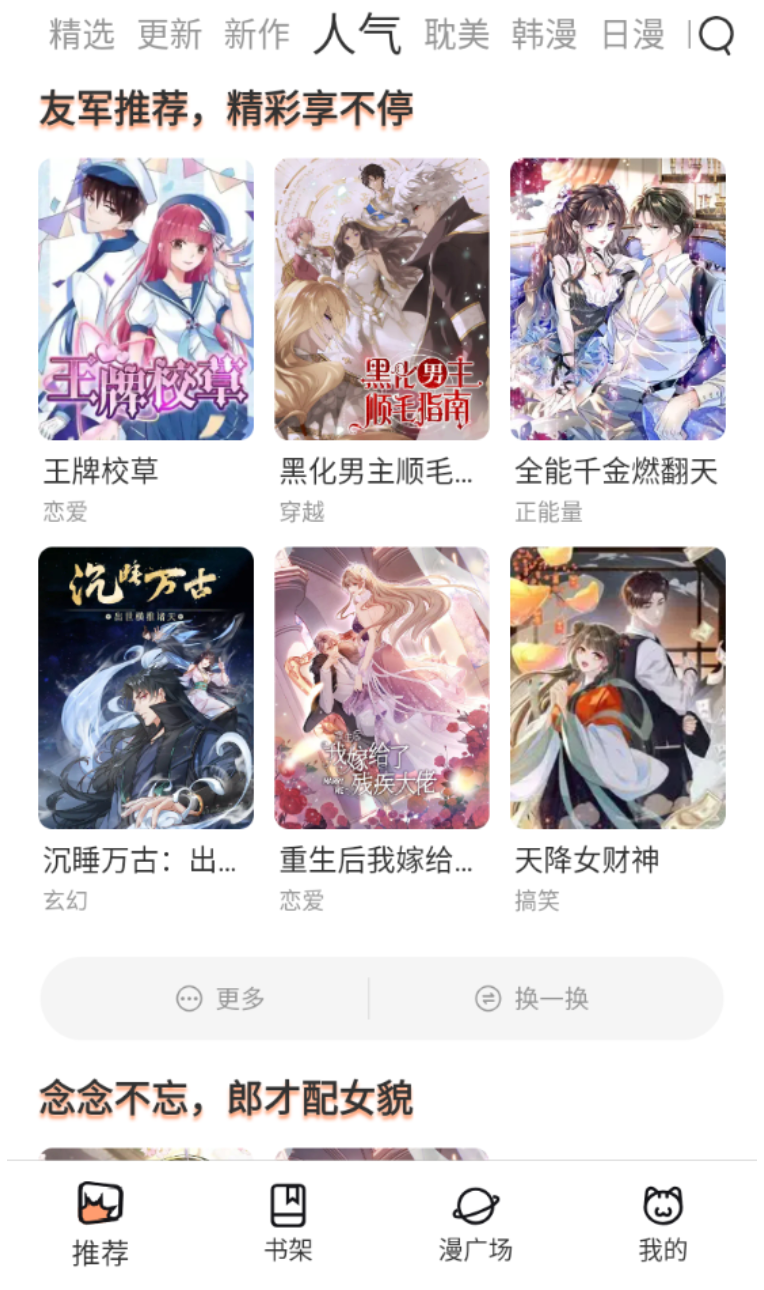Open the 天降女财神 comic cover
The height and width of the screenshot is (1290, 764).
pos(618,686)
